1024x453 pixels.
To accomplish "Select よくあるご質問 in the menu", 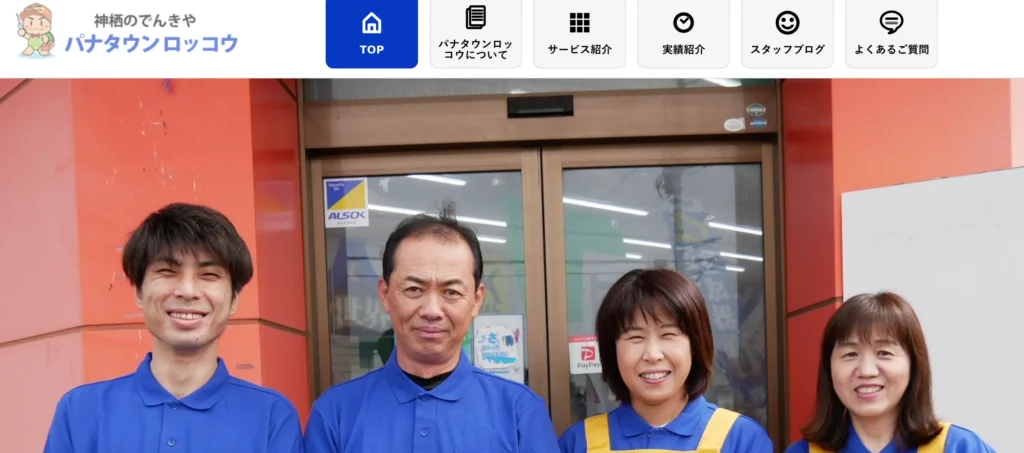I will click(x=891, y=33).
